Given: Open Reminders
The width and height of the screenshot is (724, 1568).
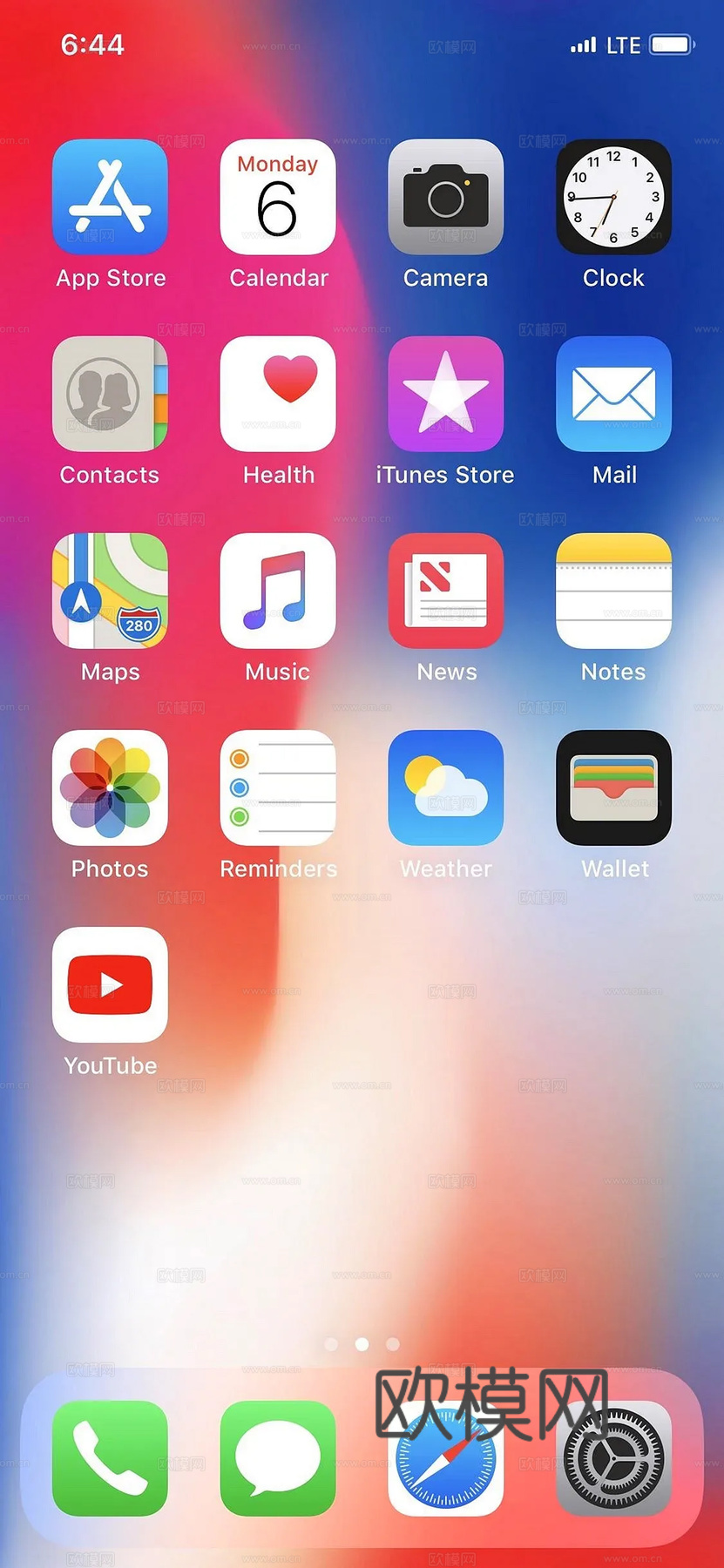Looking at the screenshot, I should pos(278,787).
